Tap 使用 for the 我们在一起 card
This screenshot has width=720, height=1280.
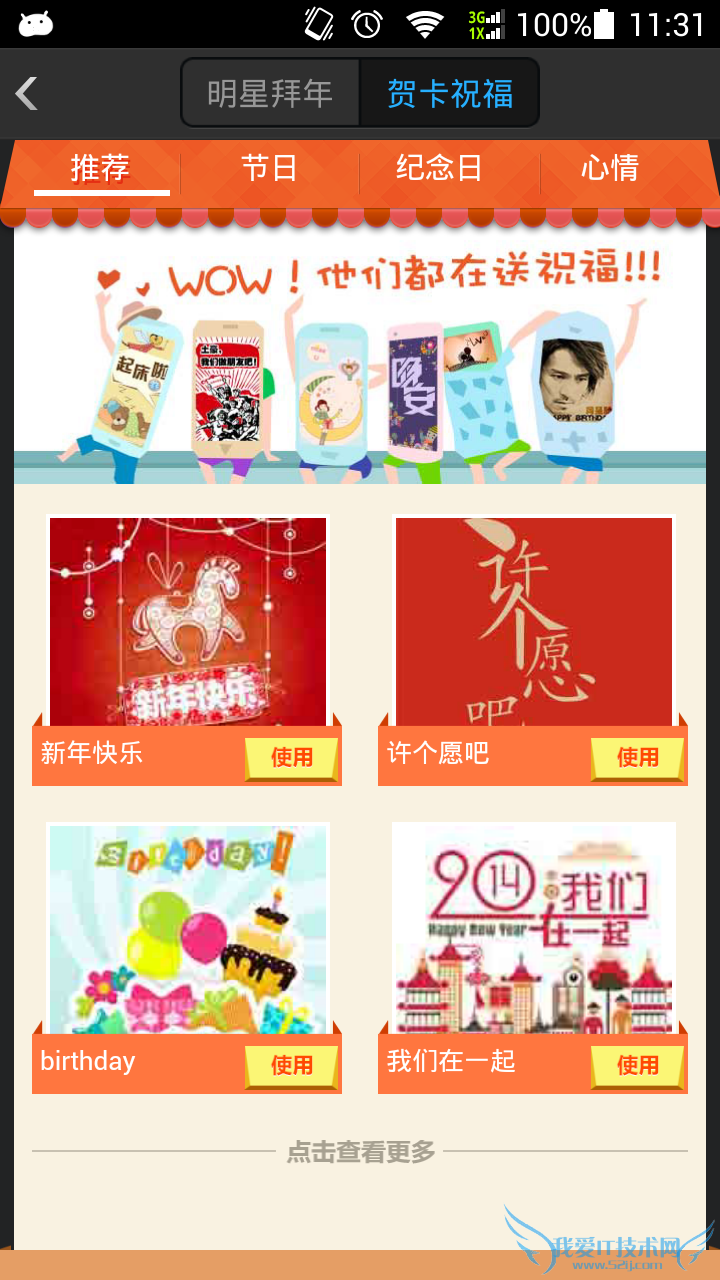click(637, 1066)
